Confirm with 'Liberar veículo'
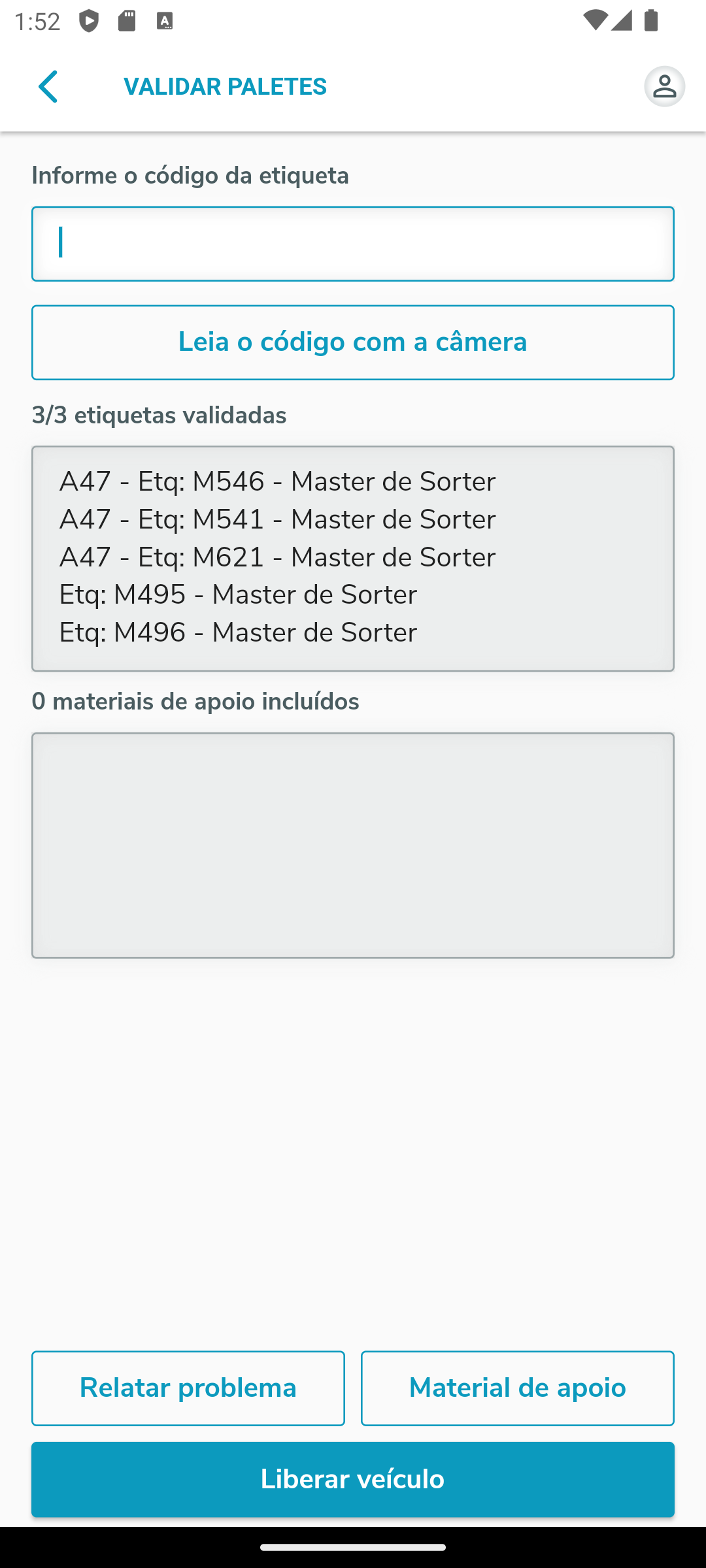706x1568 pixels. point(353,1479)
